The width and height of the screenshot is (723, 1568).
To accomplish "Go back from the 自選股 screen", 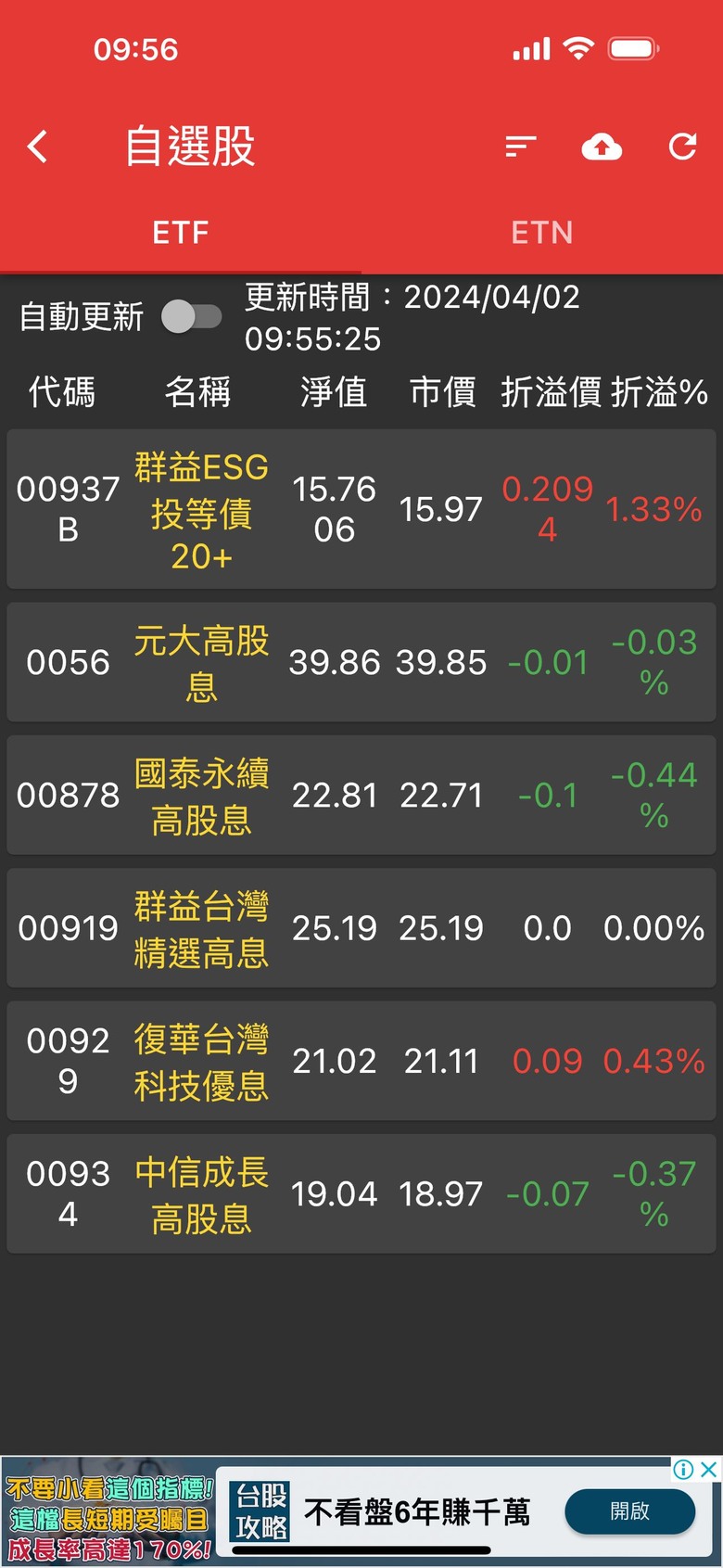I will [38, 147].
